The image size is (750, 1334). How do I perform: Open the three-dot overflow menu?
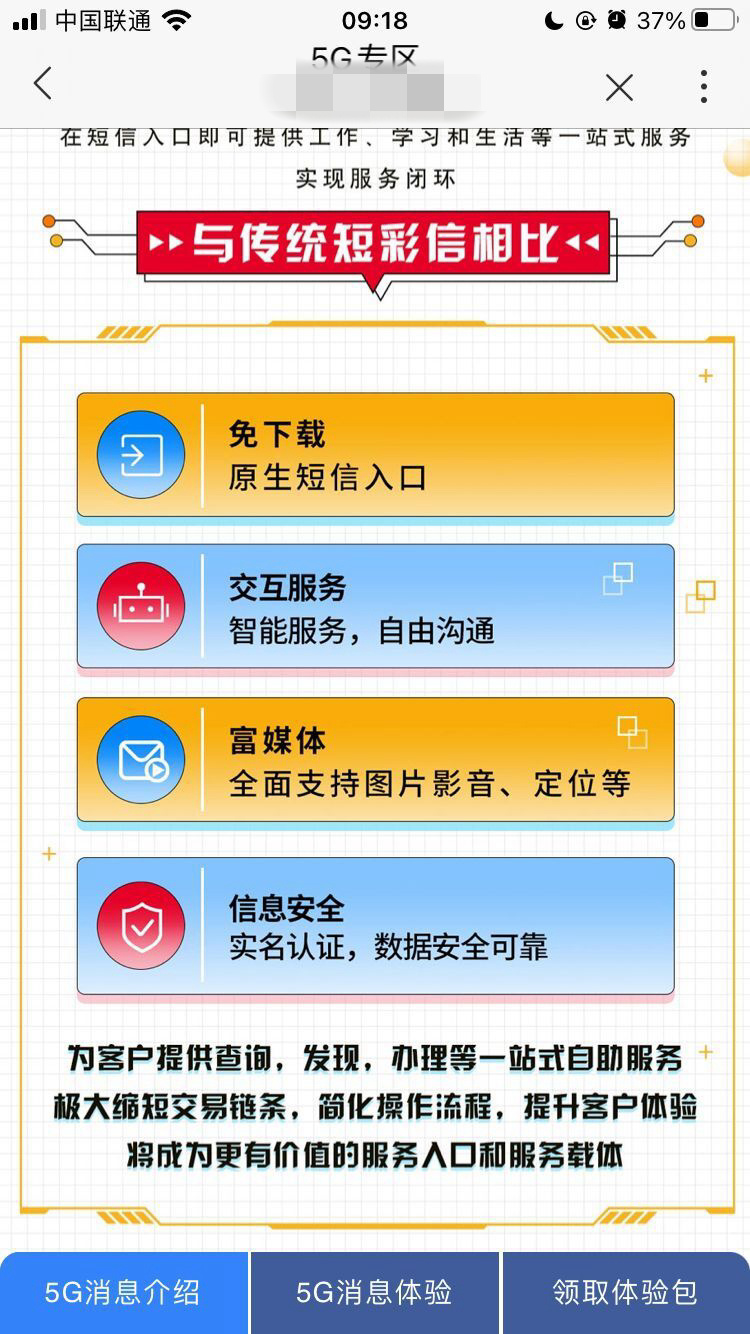click(x=704, y=87)
